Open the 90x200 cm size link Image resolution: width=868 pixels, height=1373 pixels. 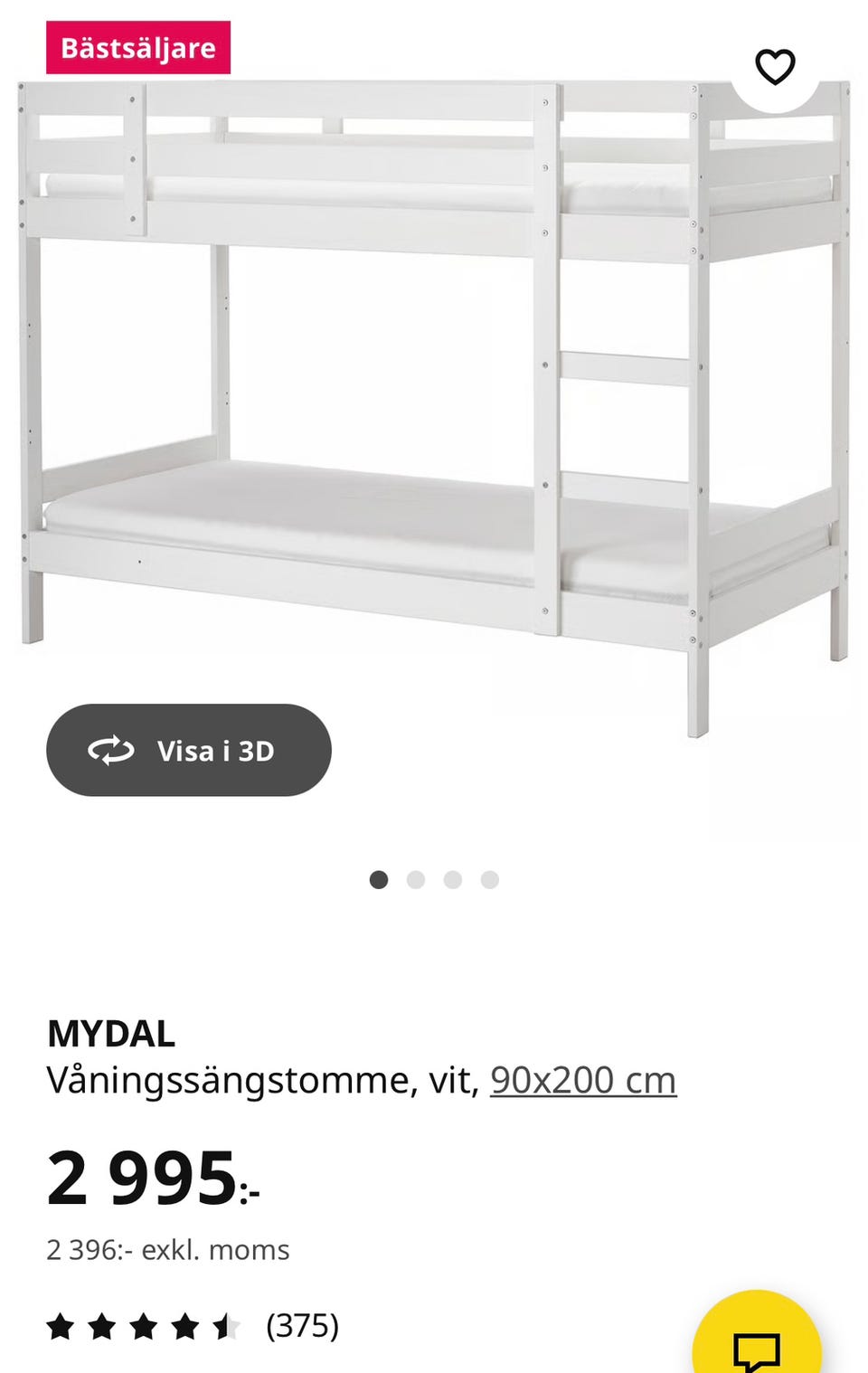583,1080
